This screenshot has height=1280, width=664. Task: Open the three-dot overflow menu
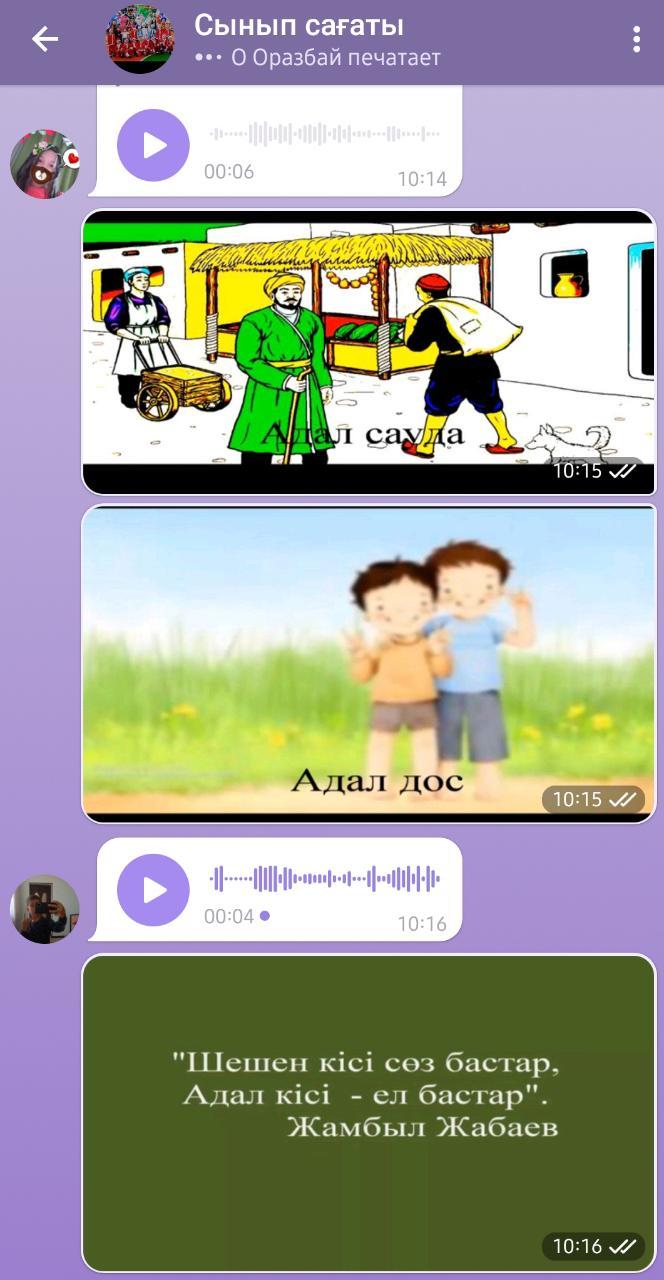click(636, 39)
